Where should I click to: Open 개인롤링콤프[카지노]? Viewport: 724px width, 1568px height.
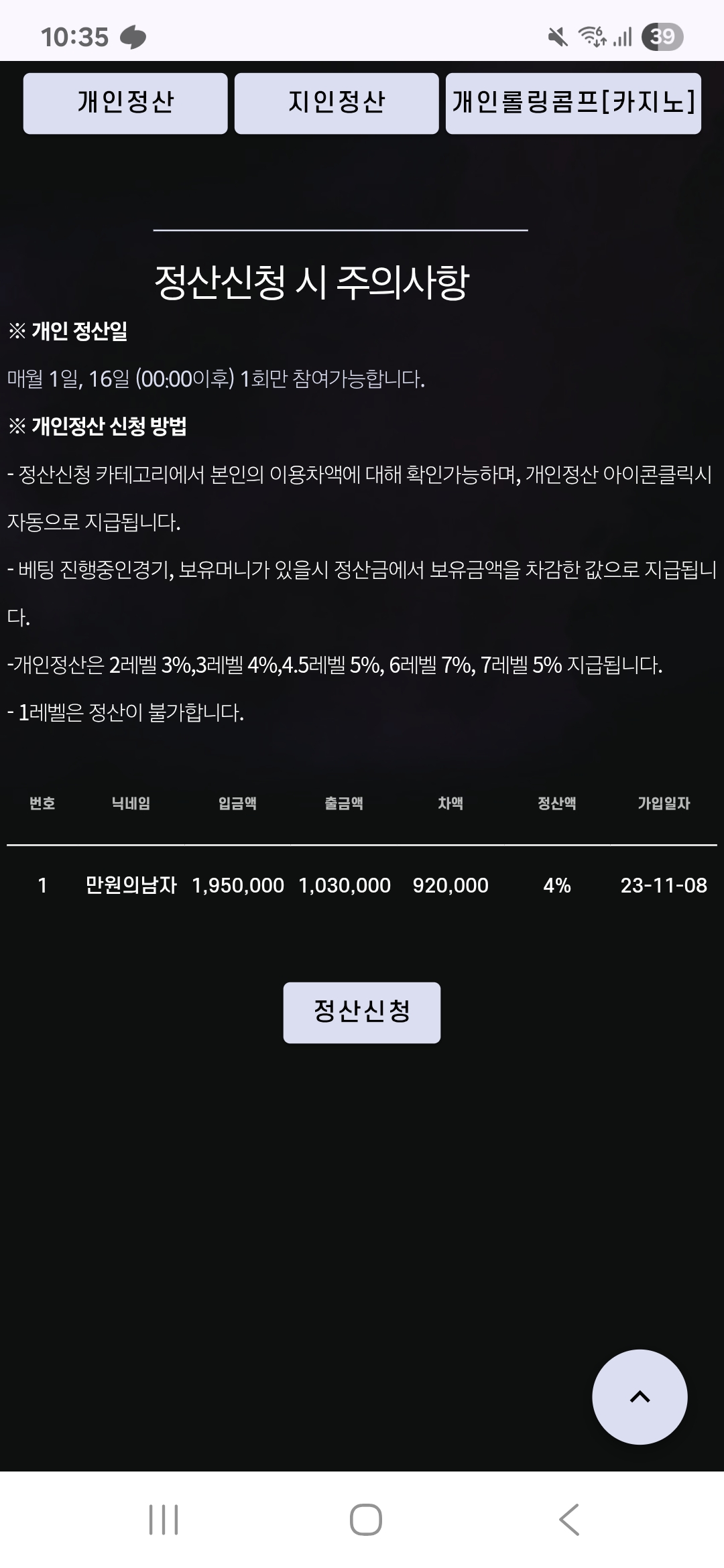tap(573, 103)
